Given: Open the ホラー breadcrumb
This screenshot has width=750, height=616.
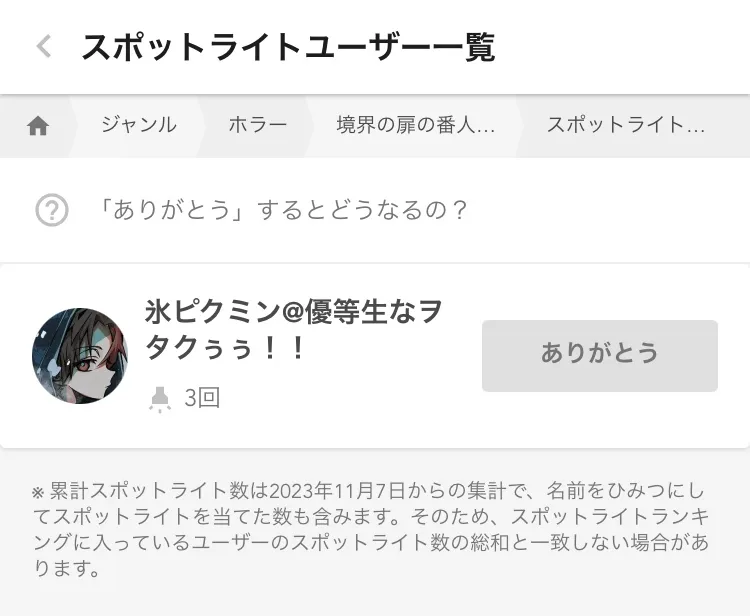Looking at the screenshot, I should [x=257, y=125].
